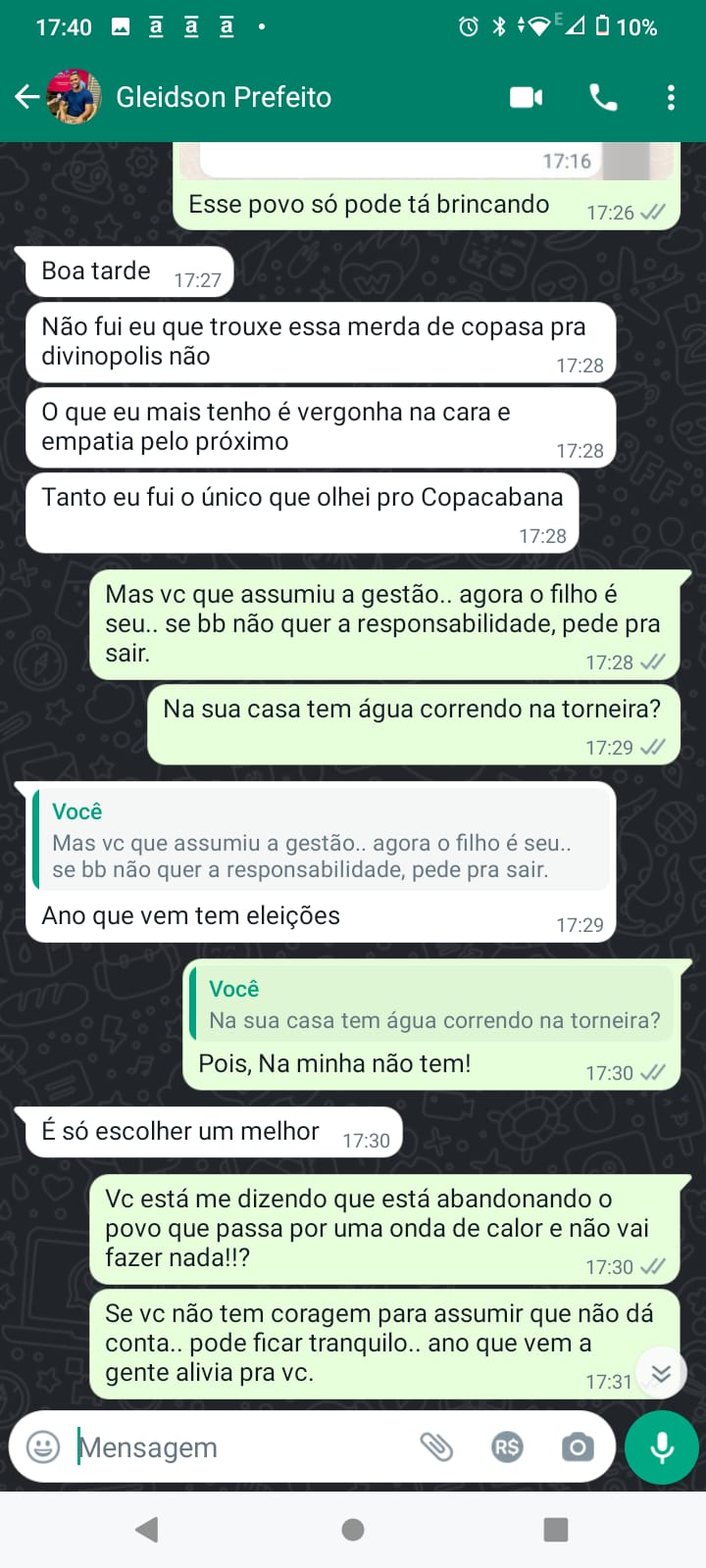Open the camera from the message bar
The width and height of the screenshot is (706, 1568).
[x=578, y=1446]
